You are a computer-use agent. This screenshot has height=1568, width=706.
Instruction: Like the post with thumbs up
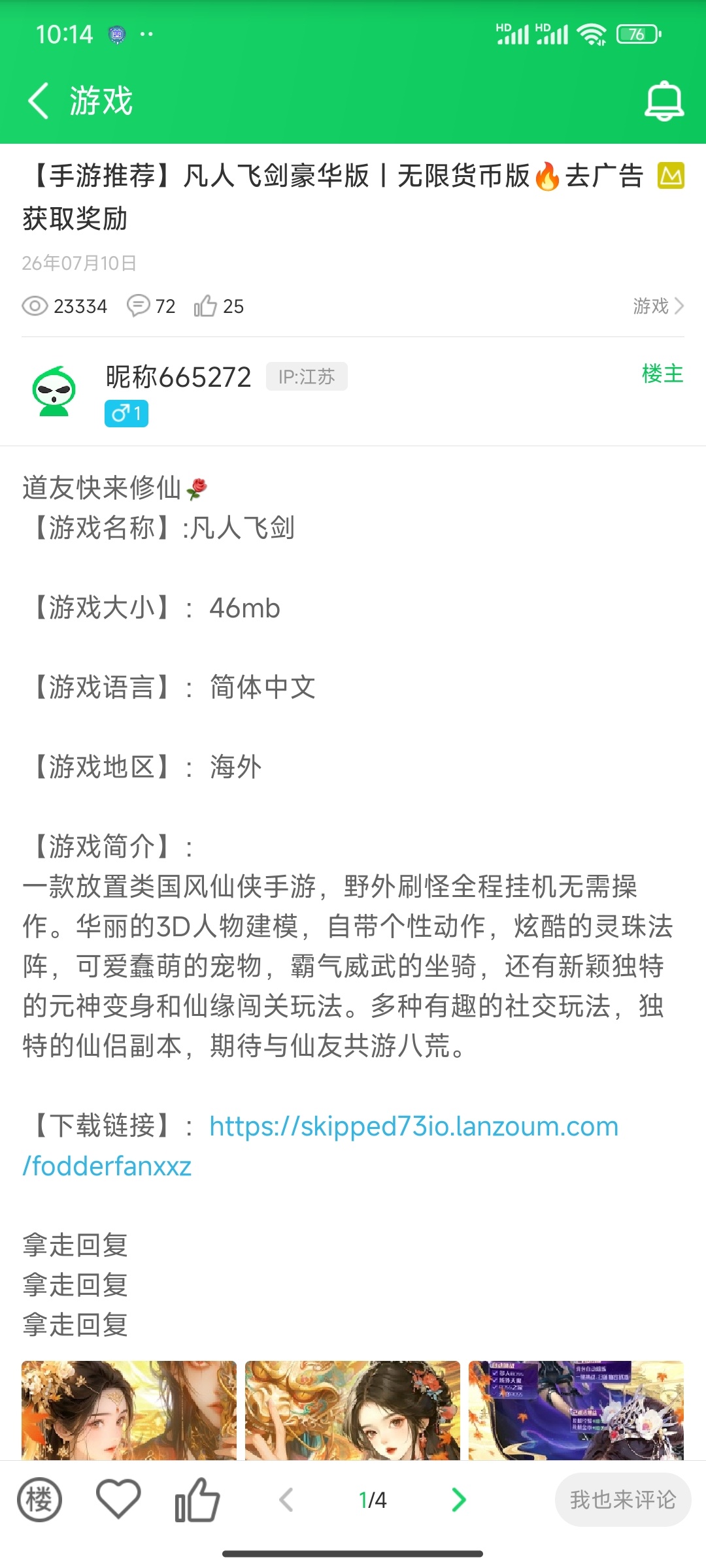[x=197, y=1499]
